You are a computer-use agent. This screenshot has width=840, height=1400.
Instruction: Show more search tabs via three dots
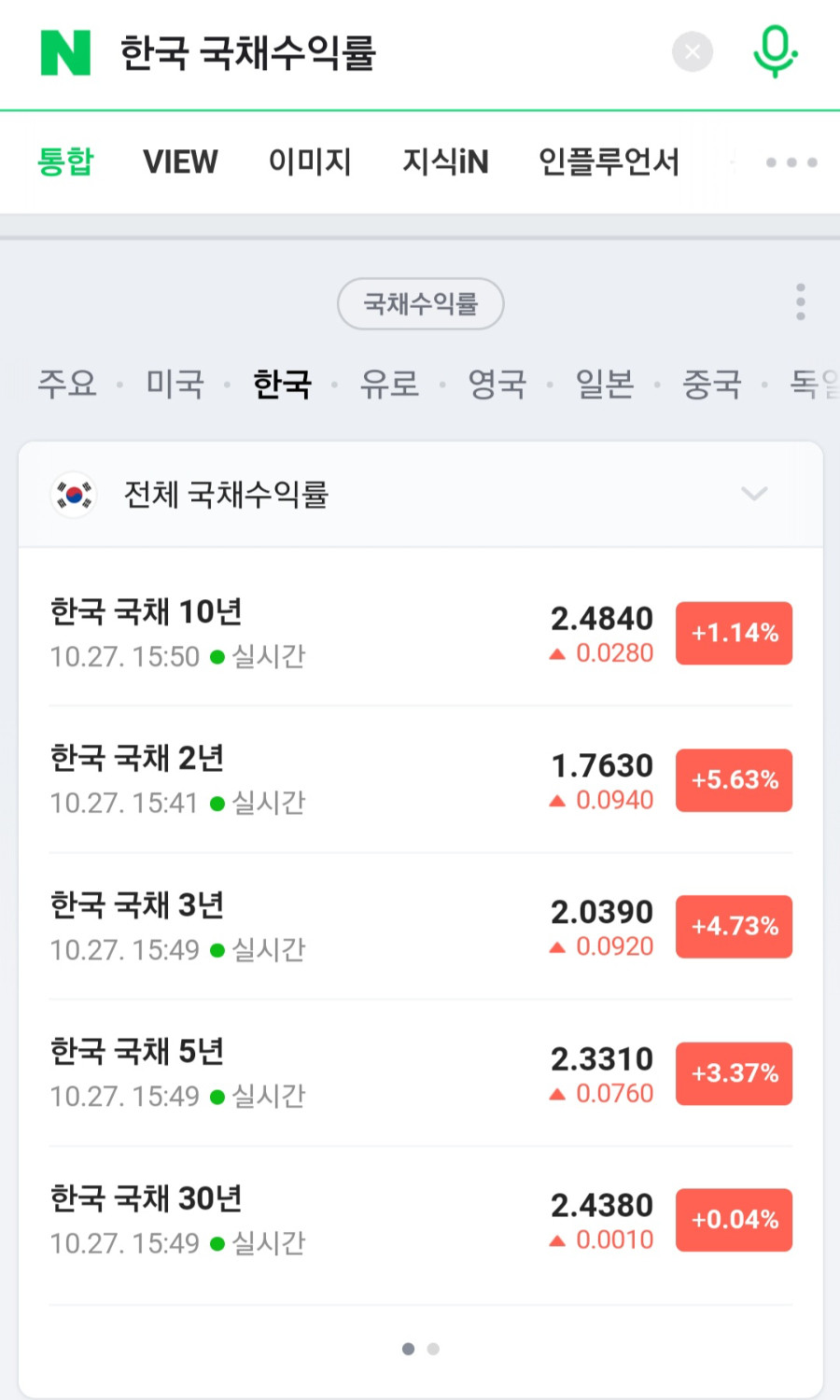(791, 162)
